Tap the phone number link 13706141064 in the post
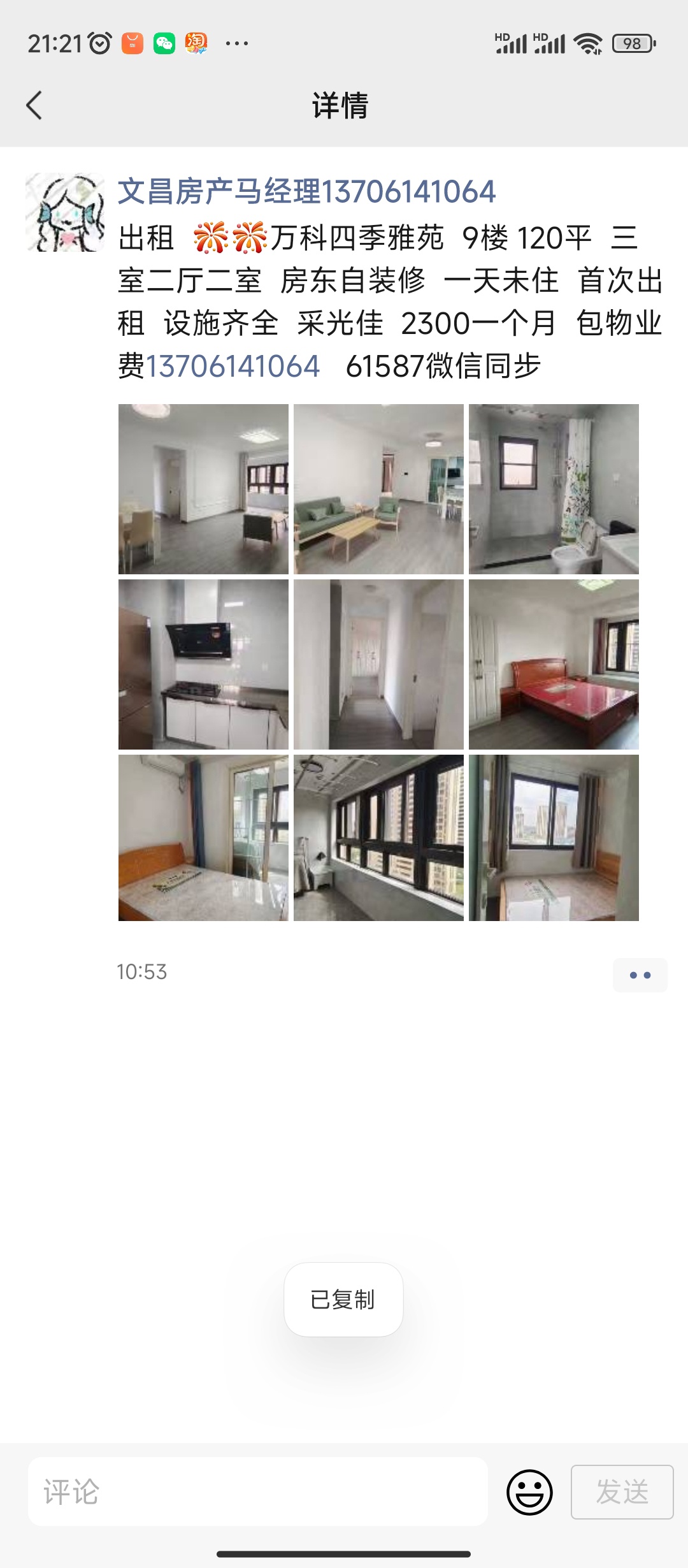 click(x=233, y=367)
